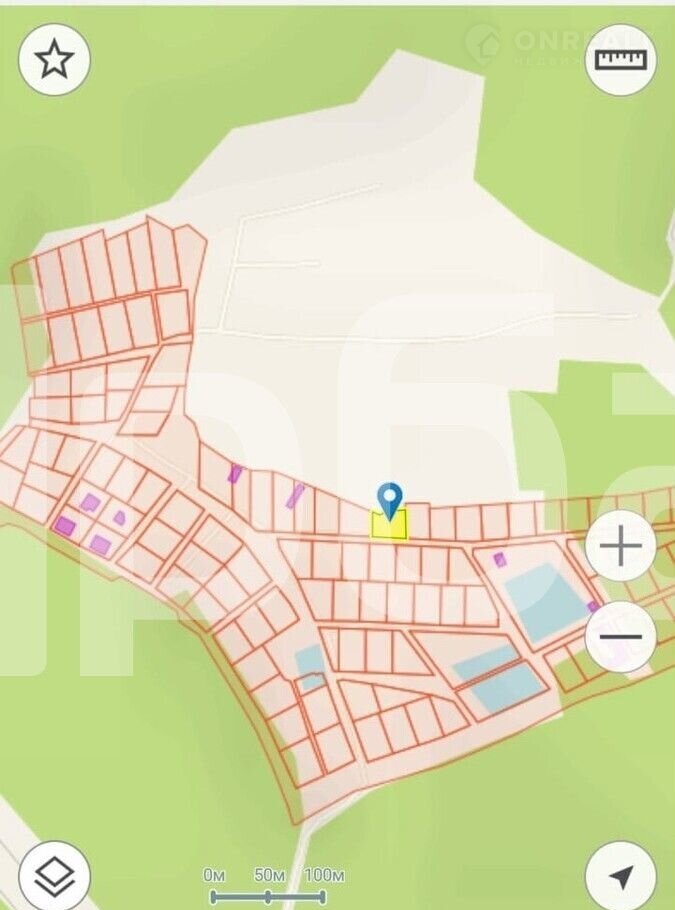This screenshot has height=910, width=675.
Task: Tap the blue pin on the yellow plot
Action: pyautogui.click(x=389, y=499)
